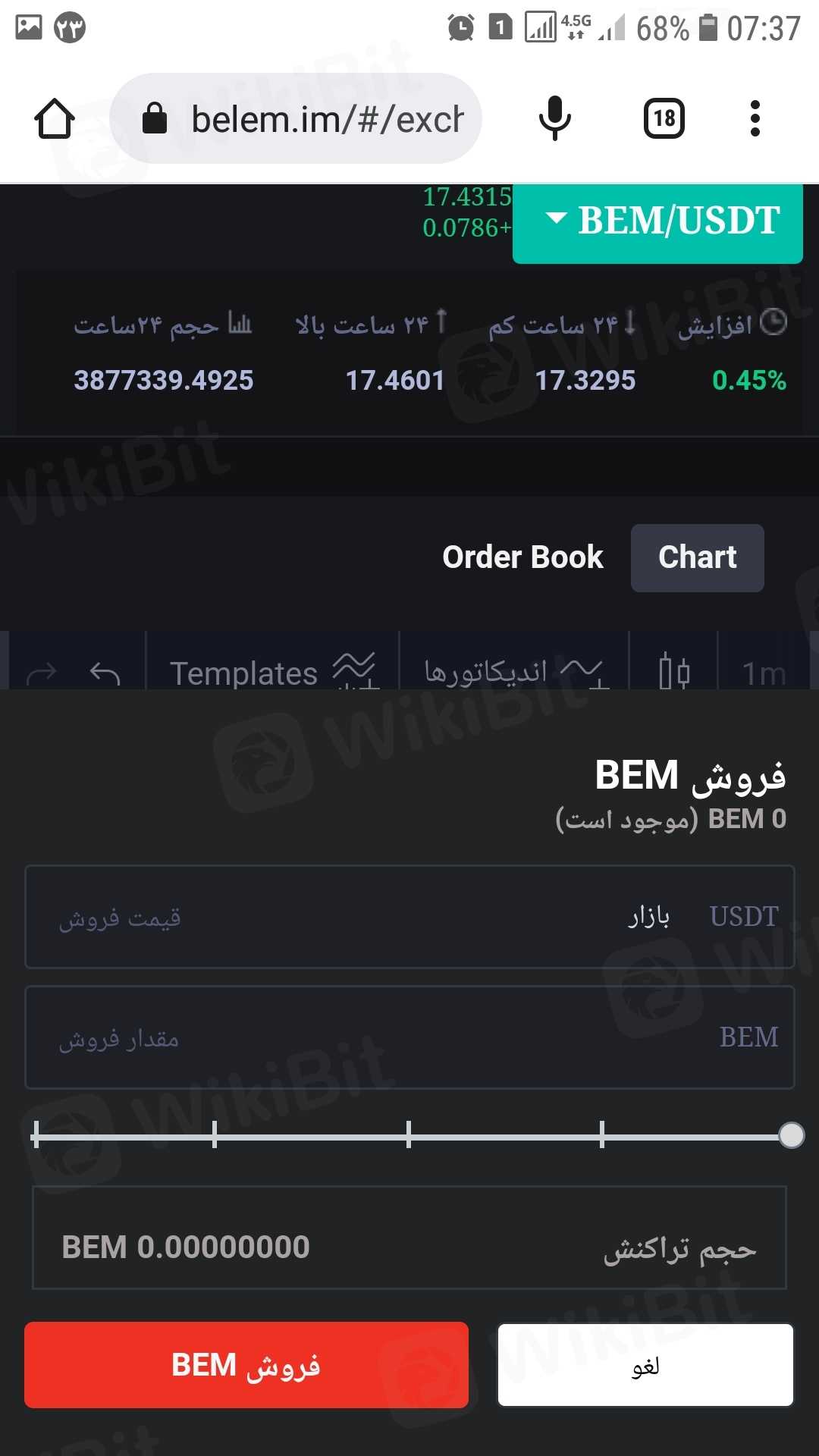Open chart Templates
819x1456 pixels.
(272, 670)
